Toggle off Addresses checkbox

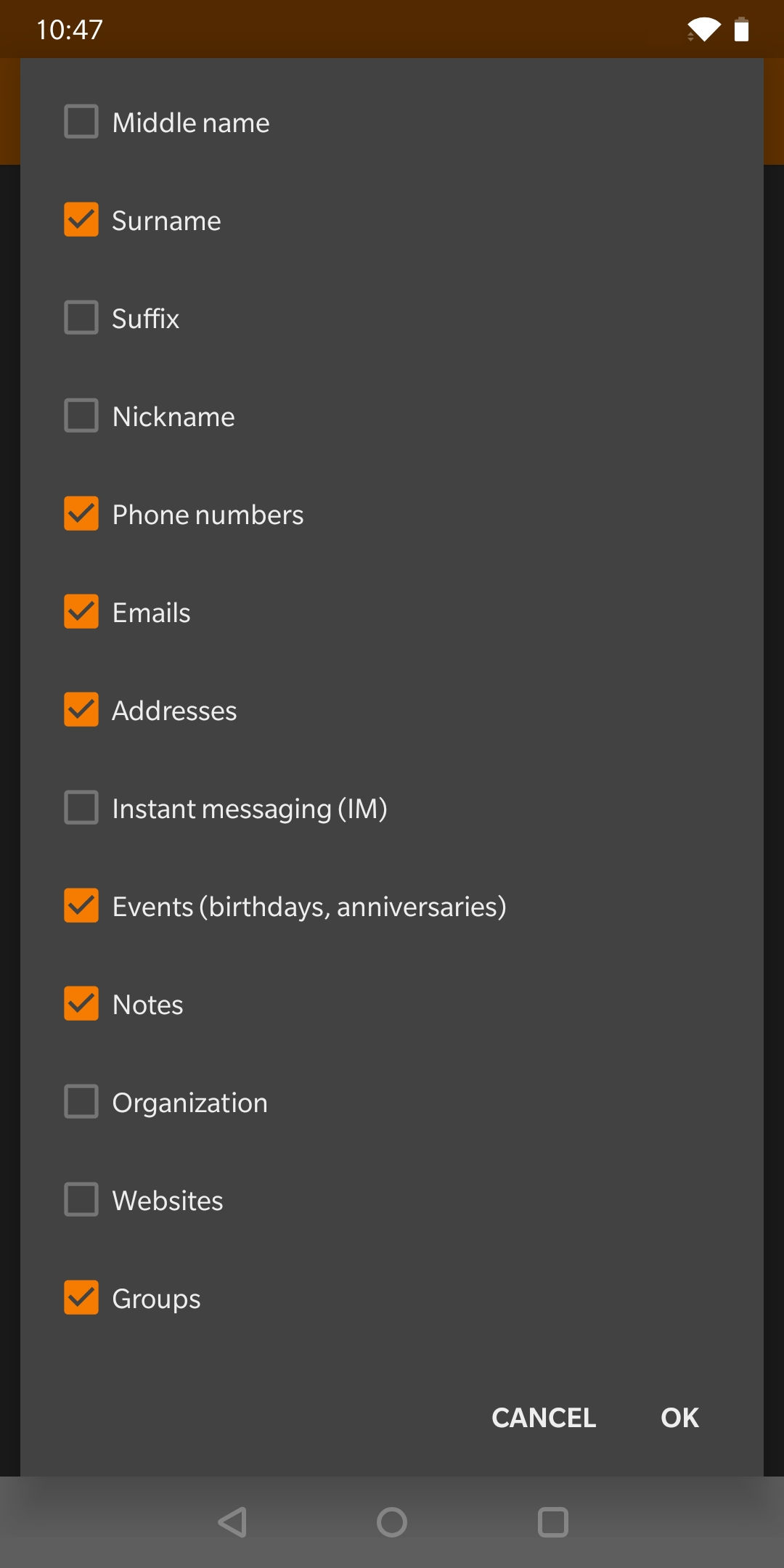(x=81, y=710)
